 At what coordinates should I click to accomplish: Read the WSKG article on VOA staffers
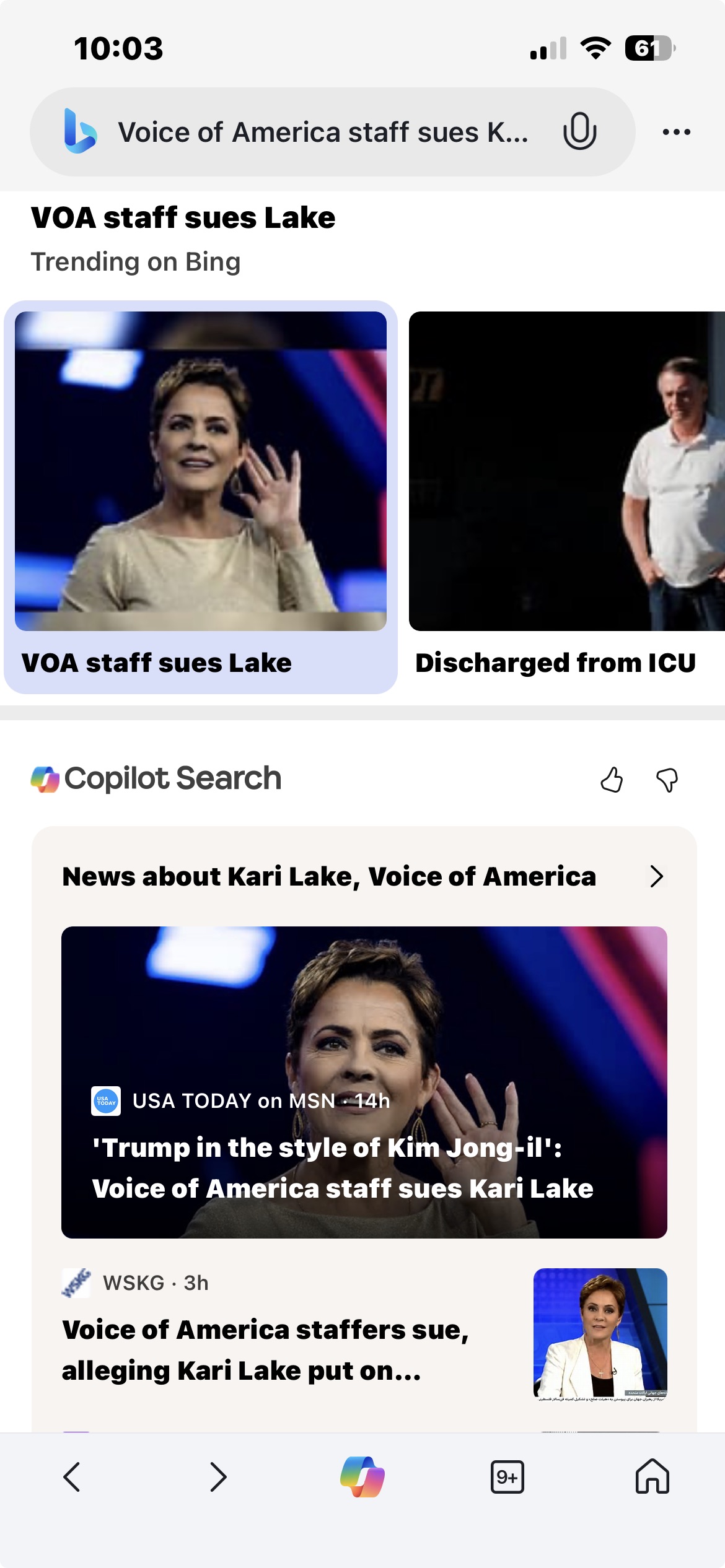266,1350
